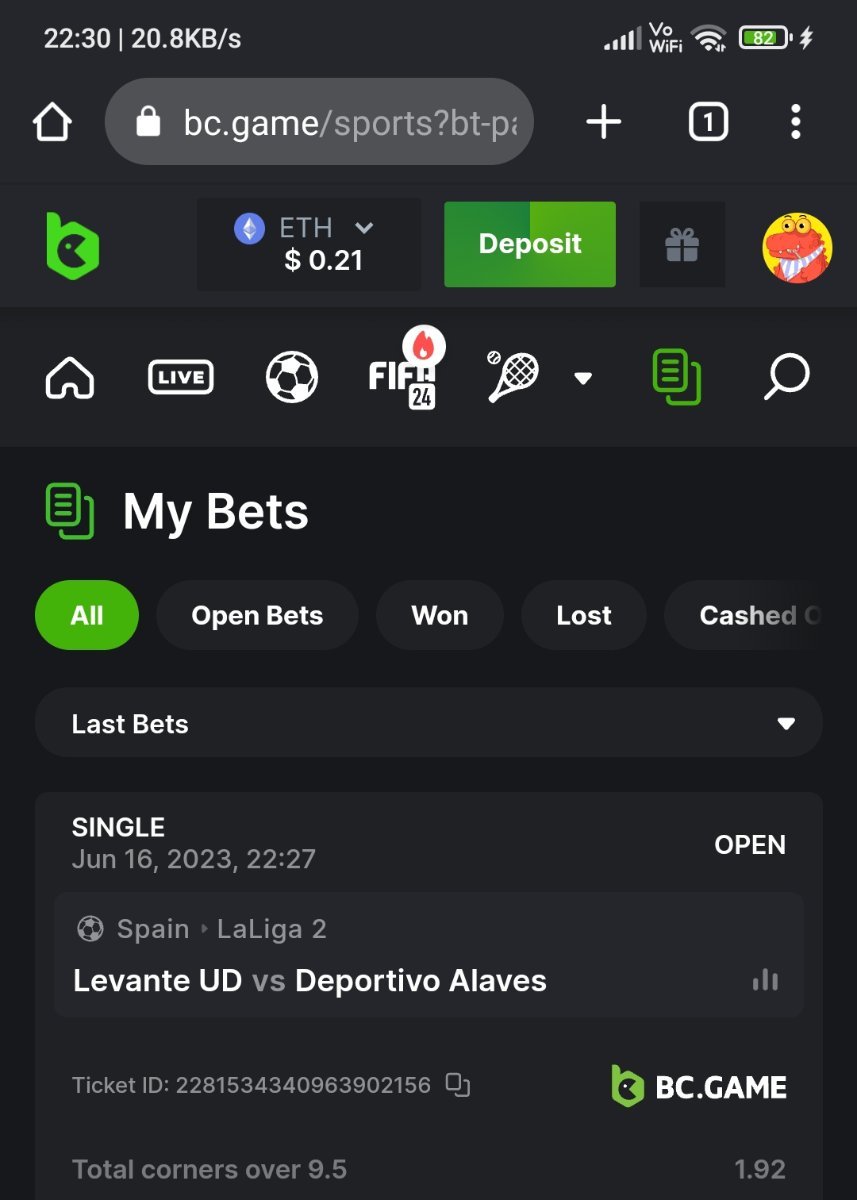Copy the ticket ID

(458, 1085)
